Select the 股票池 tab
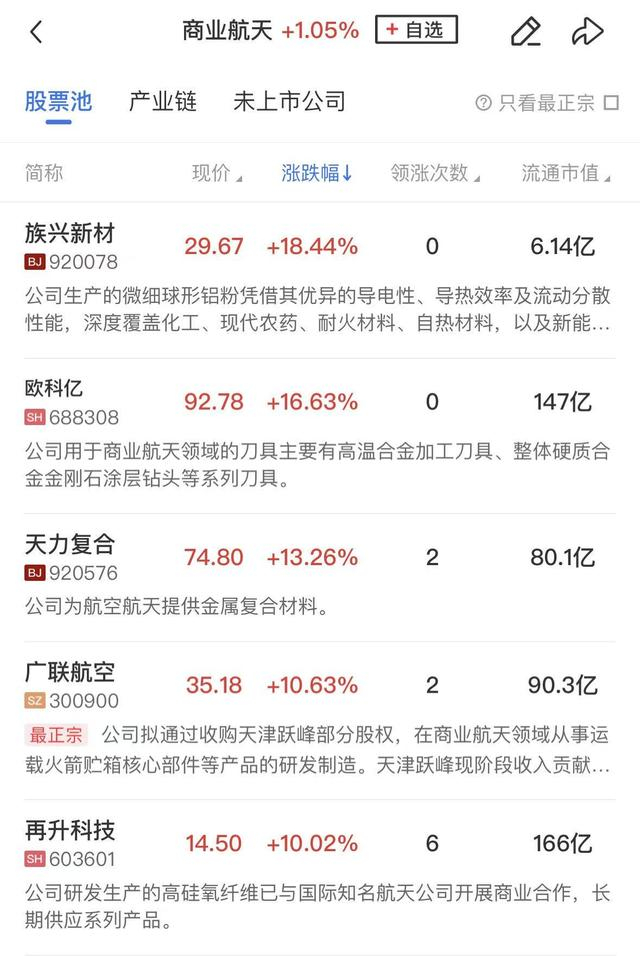Viewport: 640px width, 956px height. pyautogui.click(x=58, y=102)
